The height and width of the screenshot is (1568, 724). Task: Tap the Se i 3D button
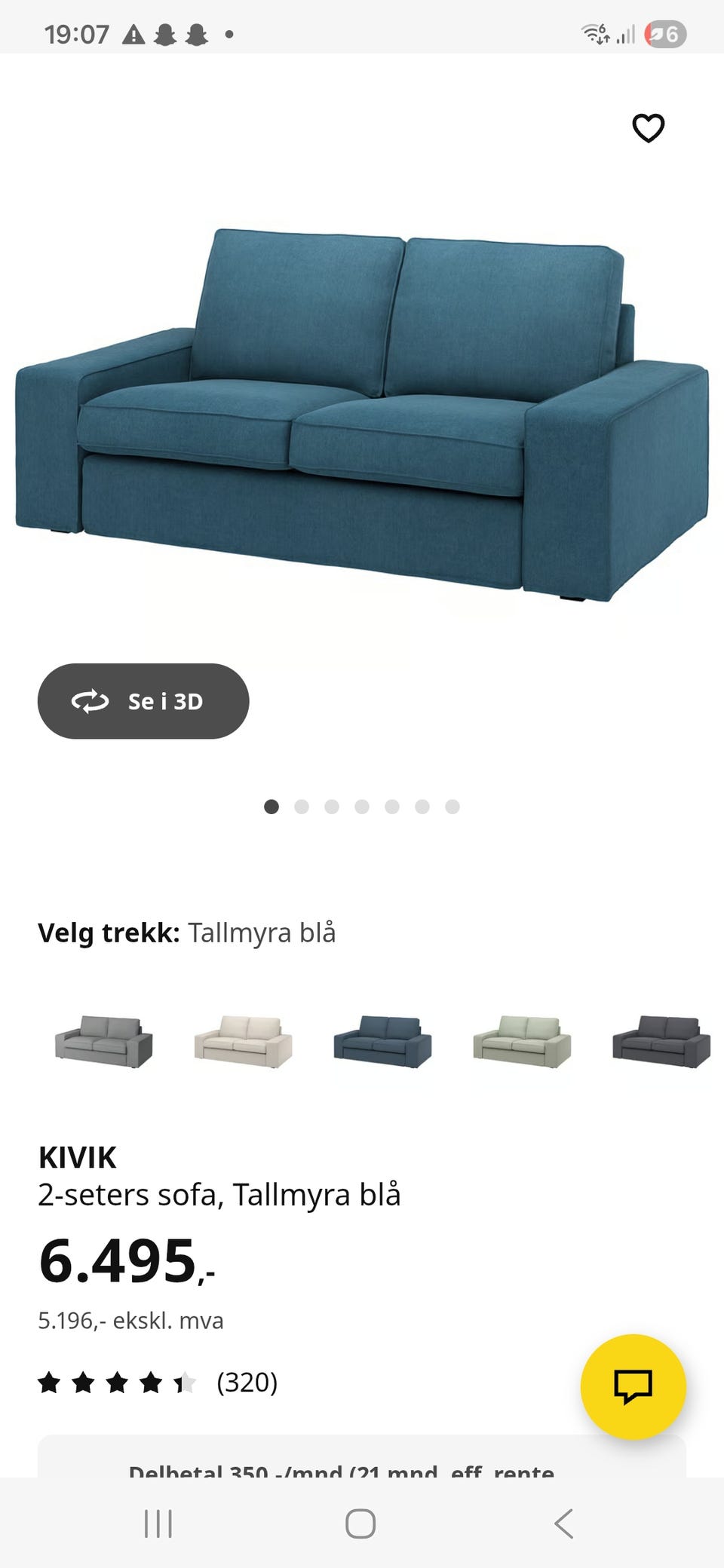[143, 701]
